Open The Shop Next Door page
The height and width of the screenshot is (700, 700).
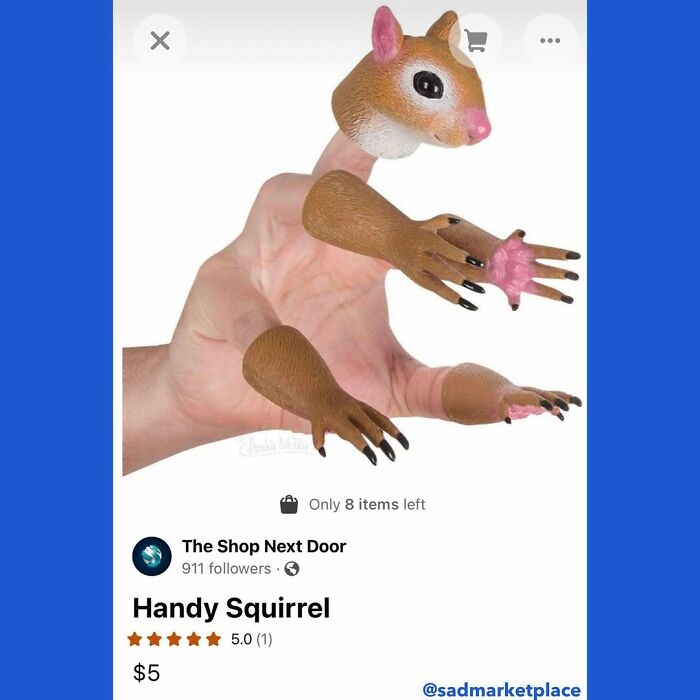click(264, 546)
